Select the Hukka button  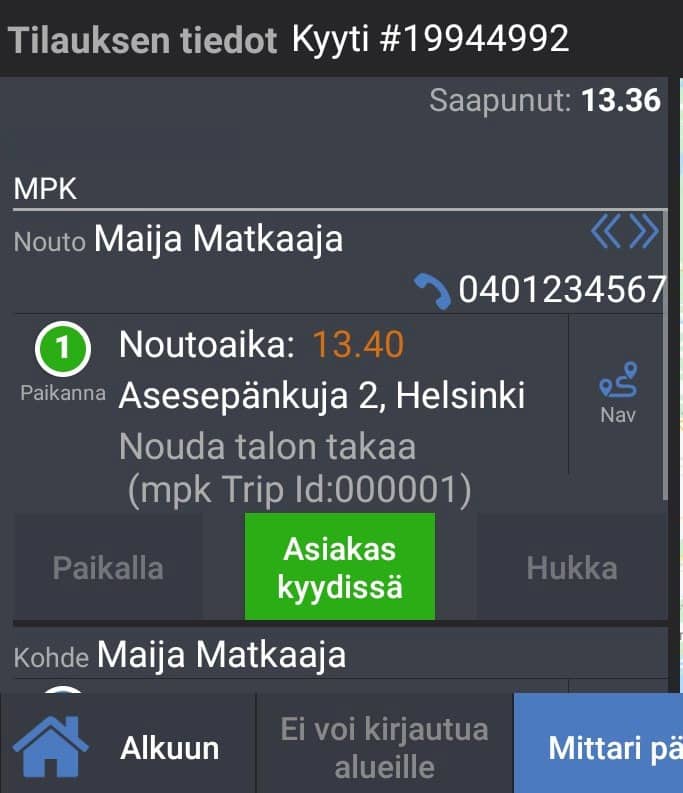pos(572,568)
